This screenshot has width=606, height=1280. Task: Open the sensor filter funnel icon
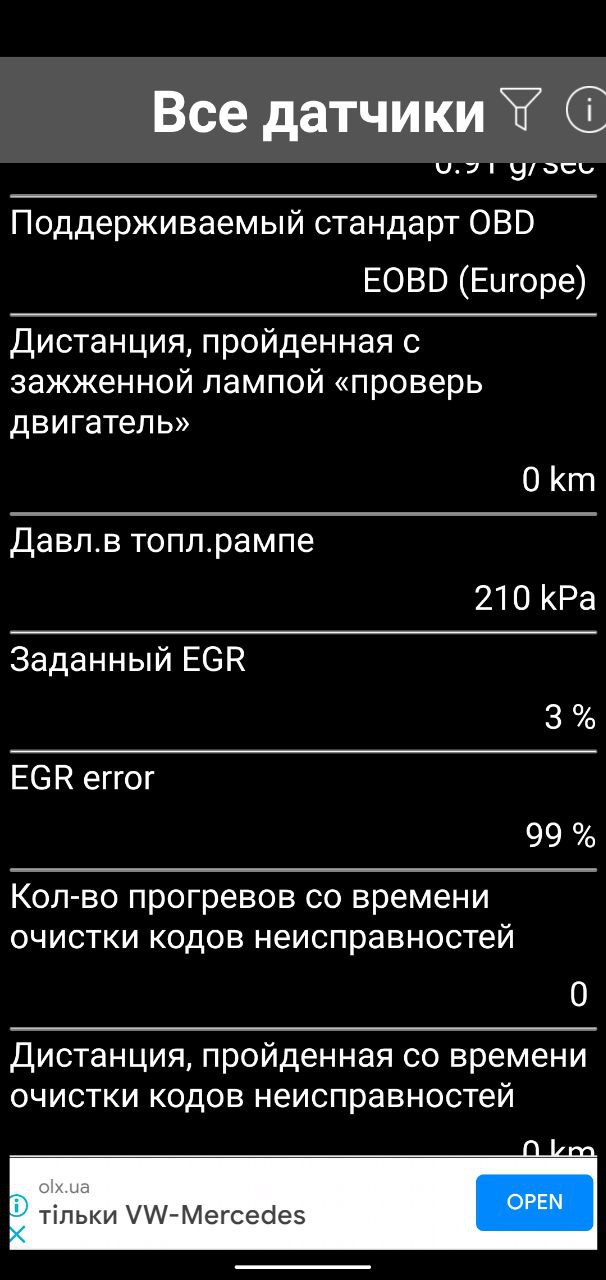coord(520,109)
